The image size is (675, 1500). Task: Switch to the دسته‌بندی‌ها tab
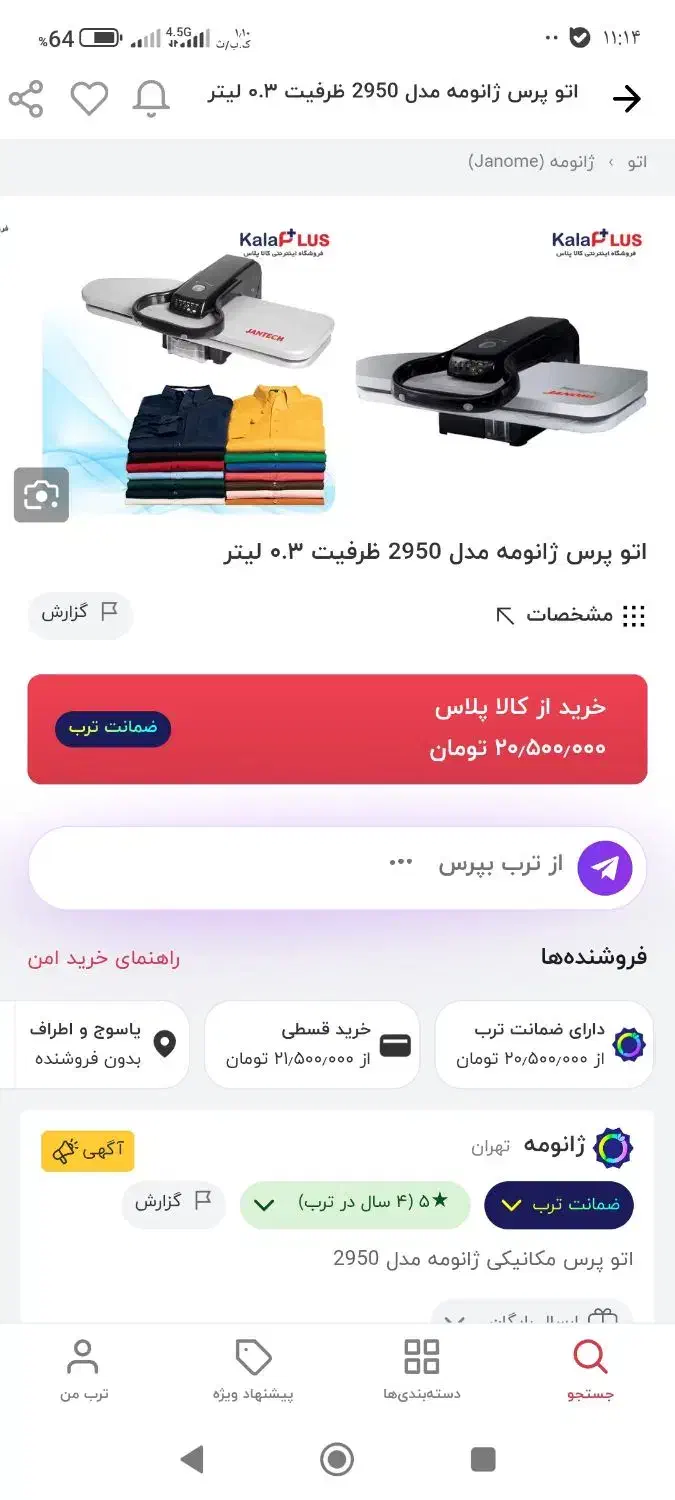pyautogui.click(x=421, y=1370)
